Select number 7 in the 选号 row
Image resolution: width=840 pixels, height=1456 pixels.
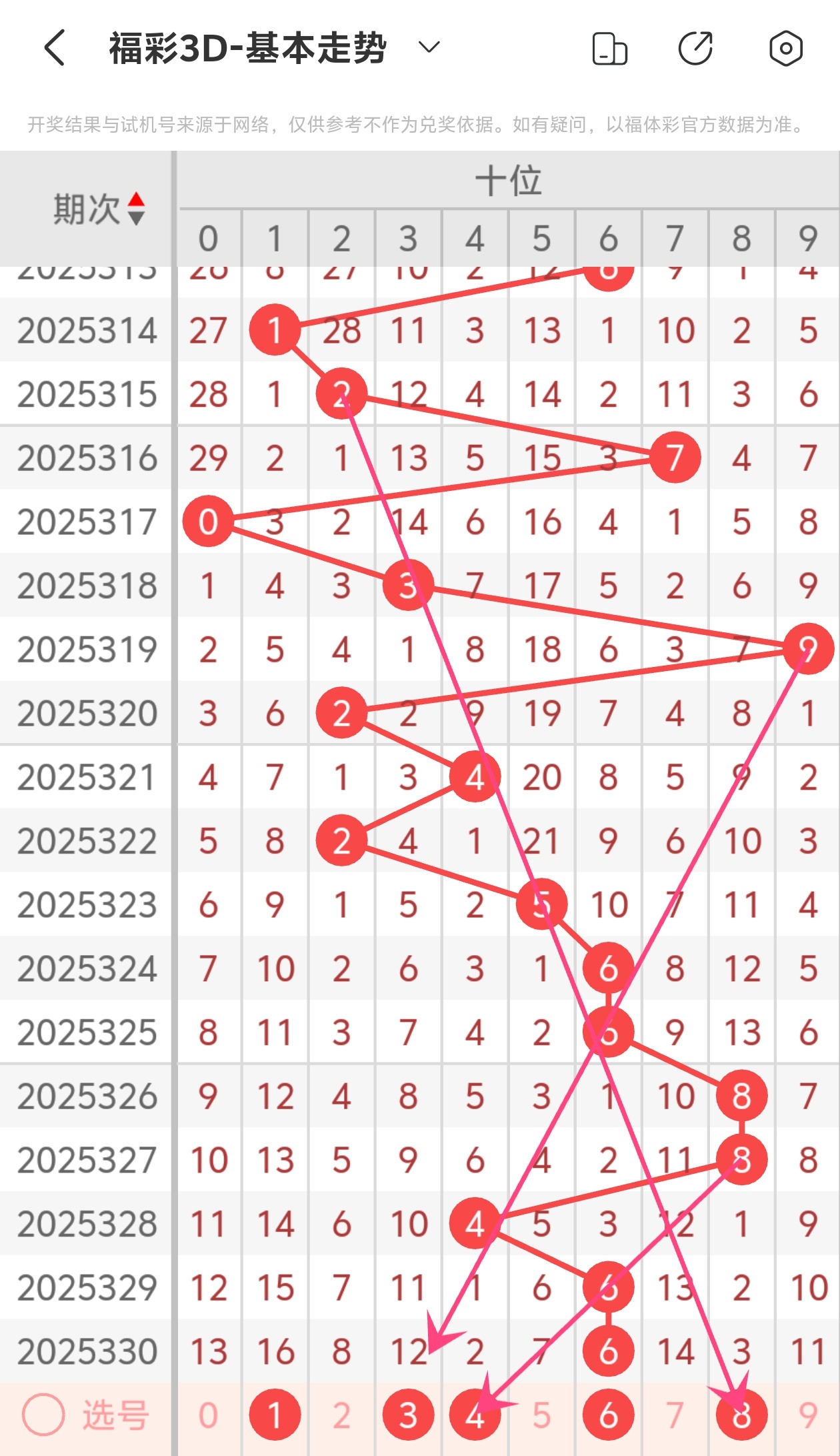pos(675,1415)
